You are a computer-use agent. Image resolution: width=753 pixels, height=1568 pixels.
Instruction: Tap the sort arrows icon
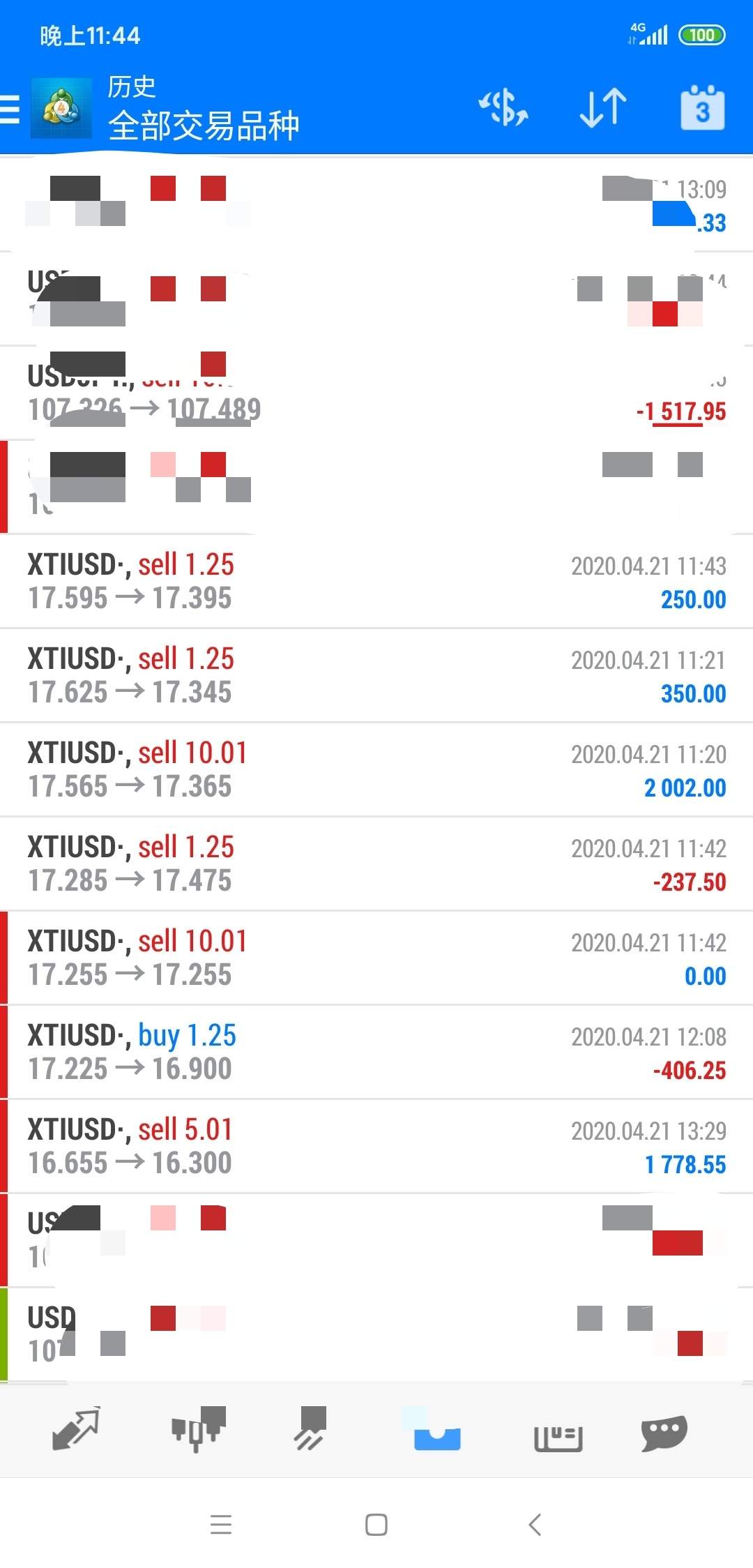point(603,108)
